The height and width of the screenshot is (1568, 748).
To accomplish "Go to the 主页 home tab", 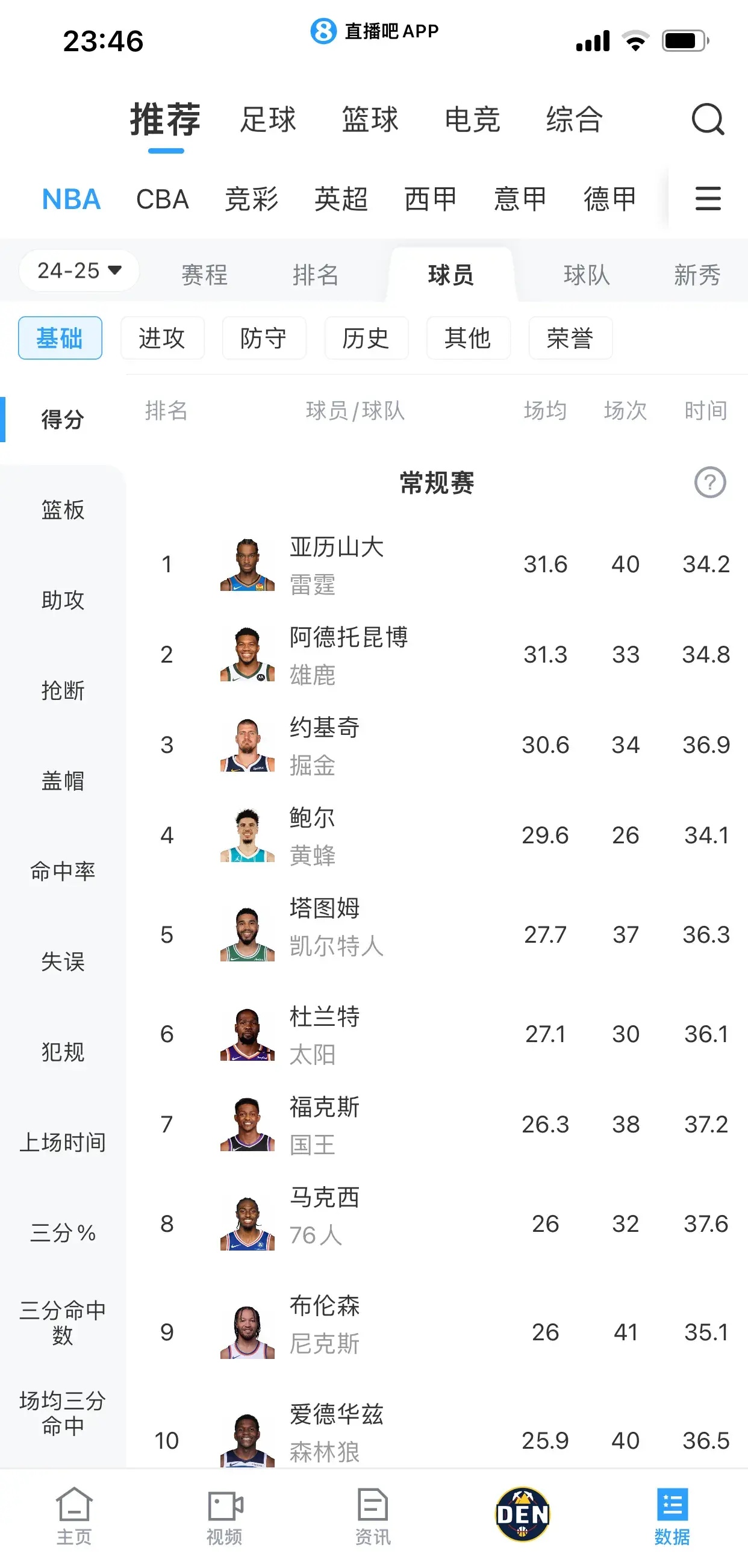I will click(x=74, y=1516).
